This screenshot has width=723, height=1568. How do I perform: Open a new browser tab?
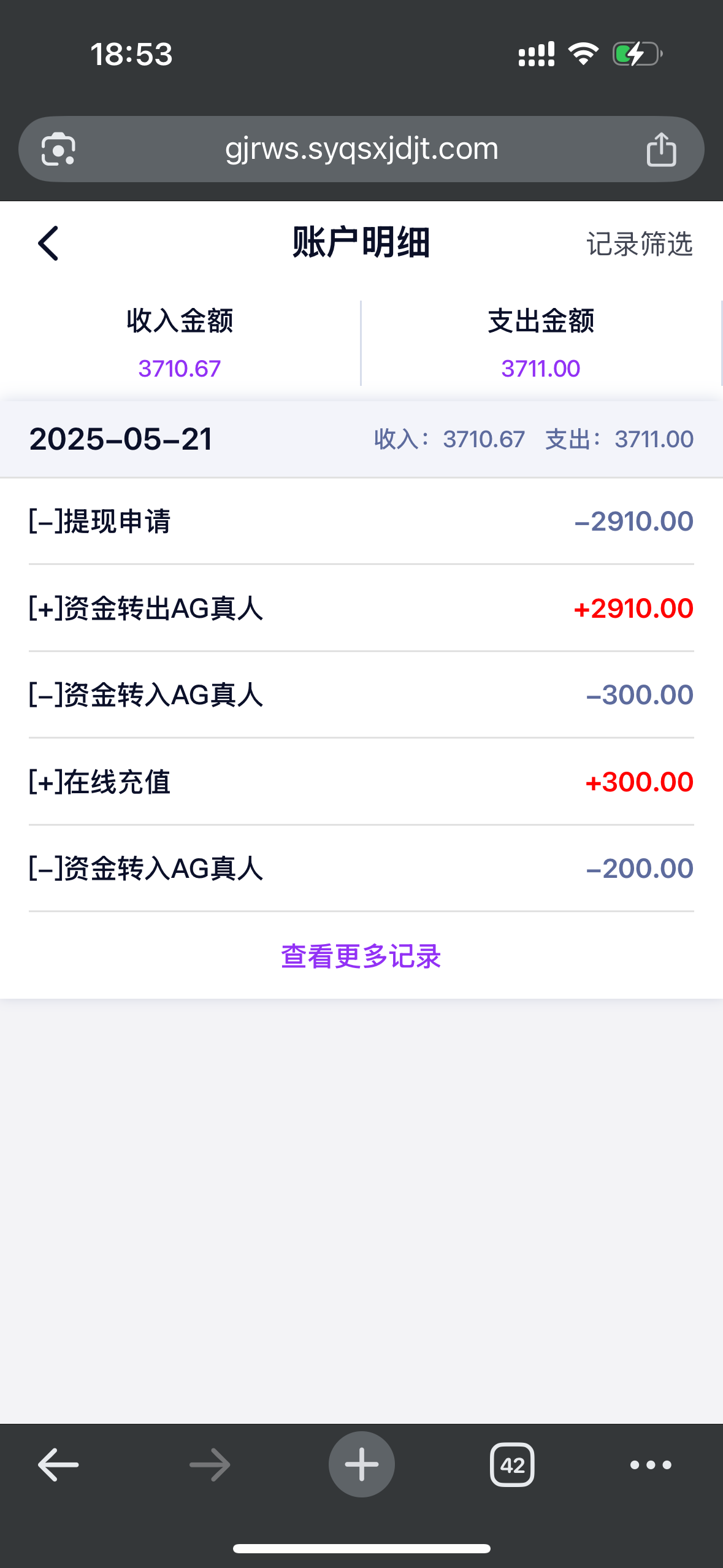[x=361, y=1464]
